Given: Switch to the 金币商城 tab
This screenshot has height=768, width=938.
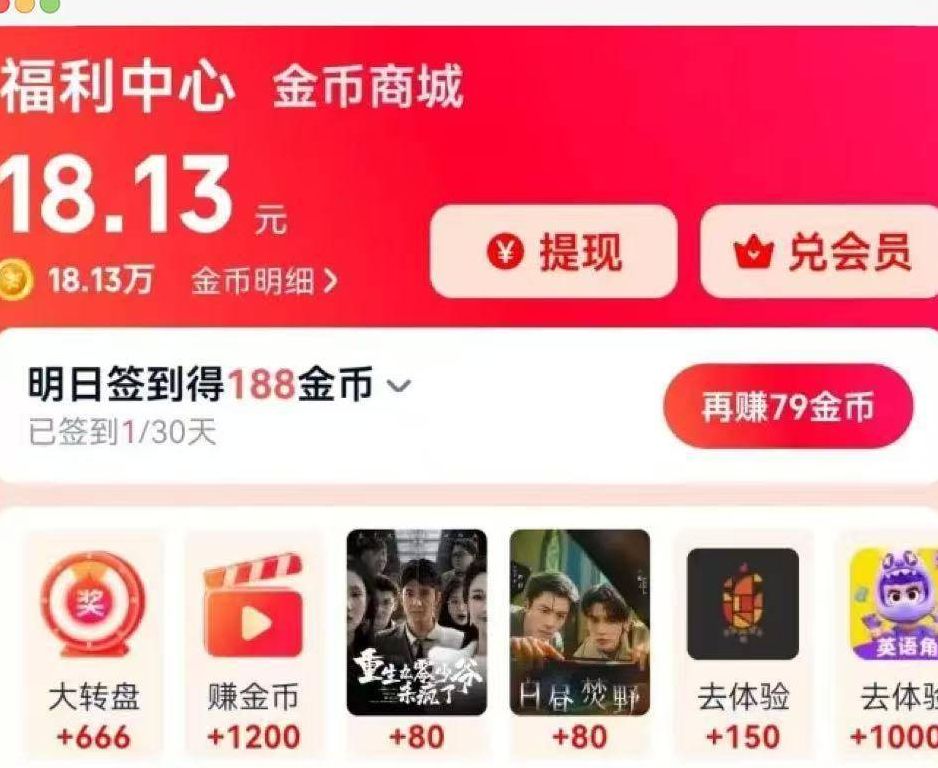Looking at the screenshot, I should 368,87.
